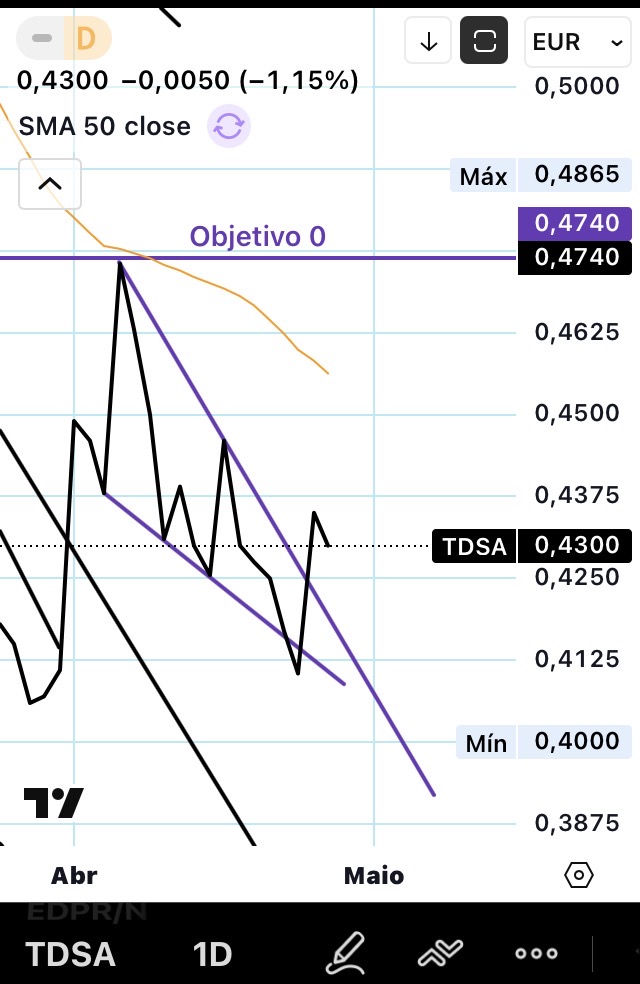The width and height of the screenshot is (640, 984).
Task: Open chart settings hexagon icon
Action: 579,876
